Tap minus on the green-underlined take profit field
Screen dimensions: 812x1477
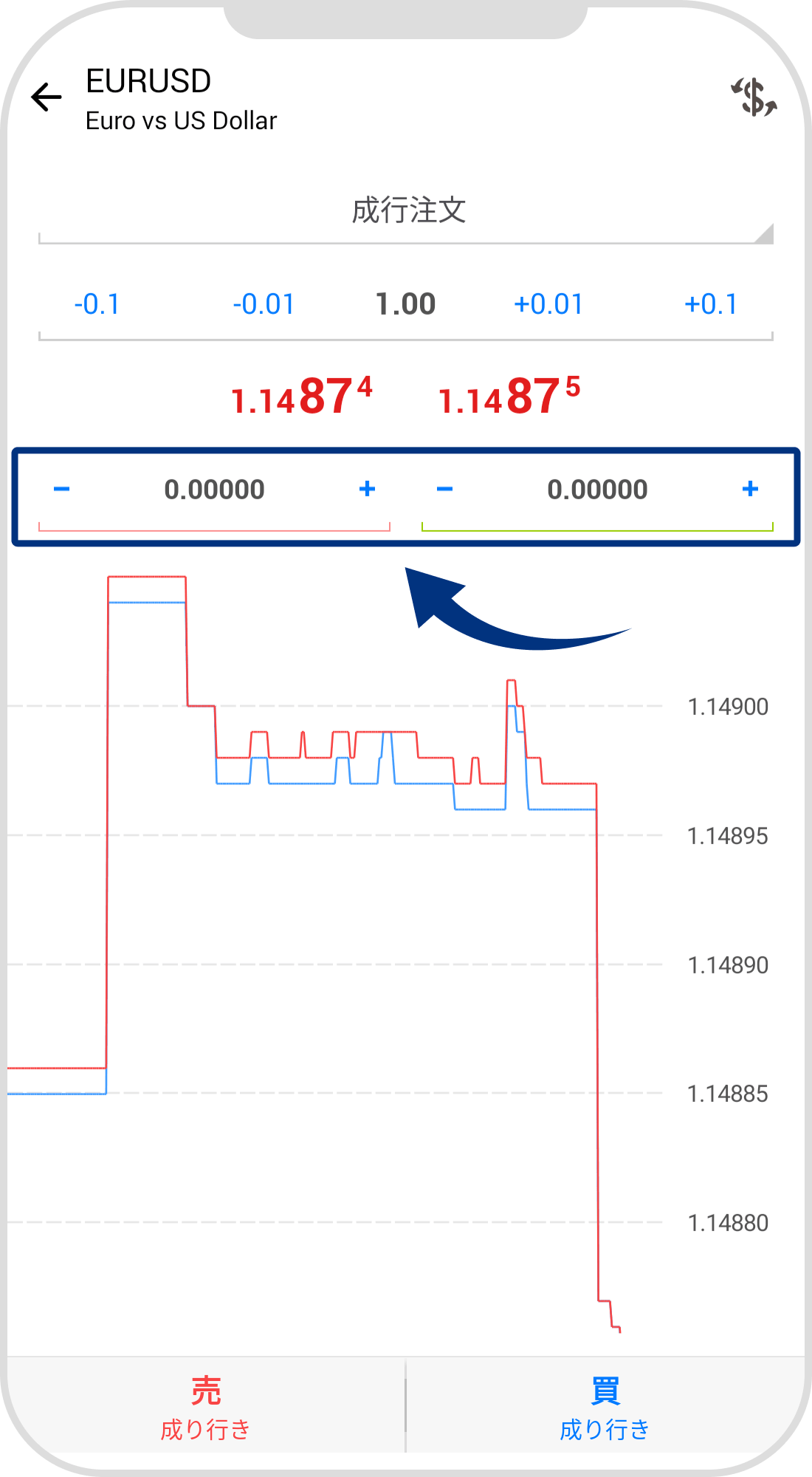[x=444, y=489]
